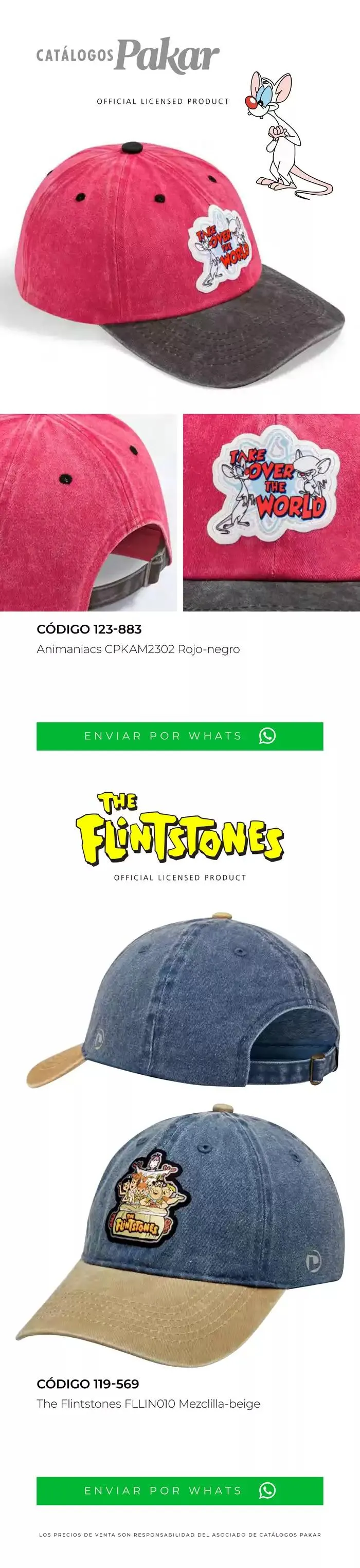Image resolution: width=360 pixels, height=1568 pixels.
Task: Share Flintstones cap 119-569 via WhatsApp
Action: (x=179, y=1491)
